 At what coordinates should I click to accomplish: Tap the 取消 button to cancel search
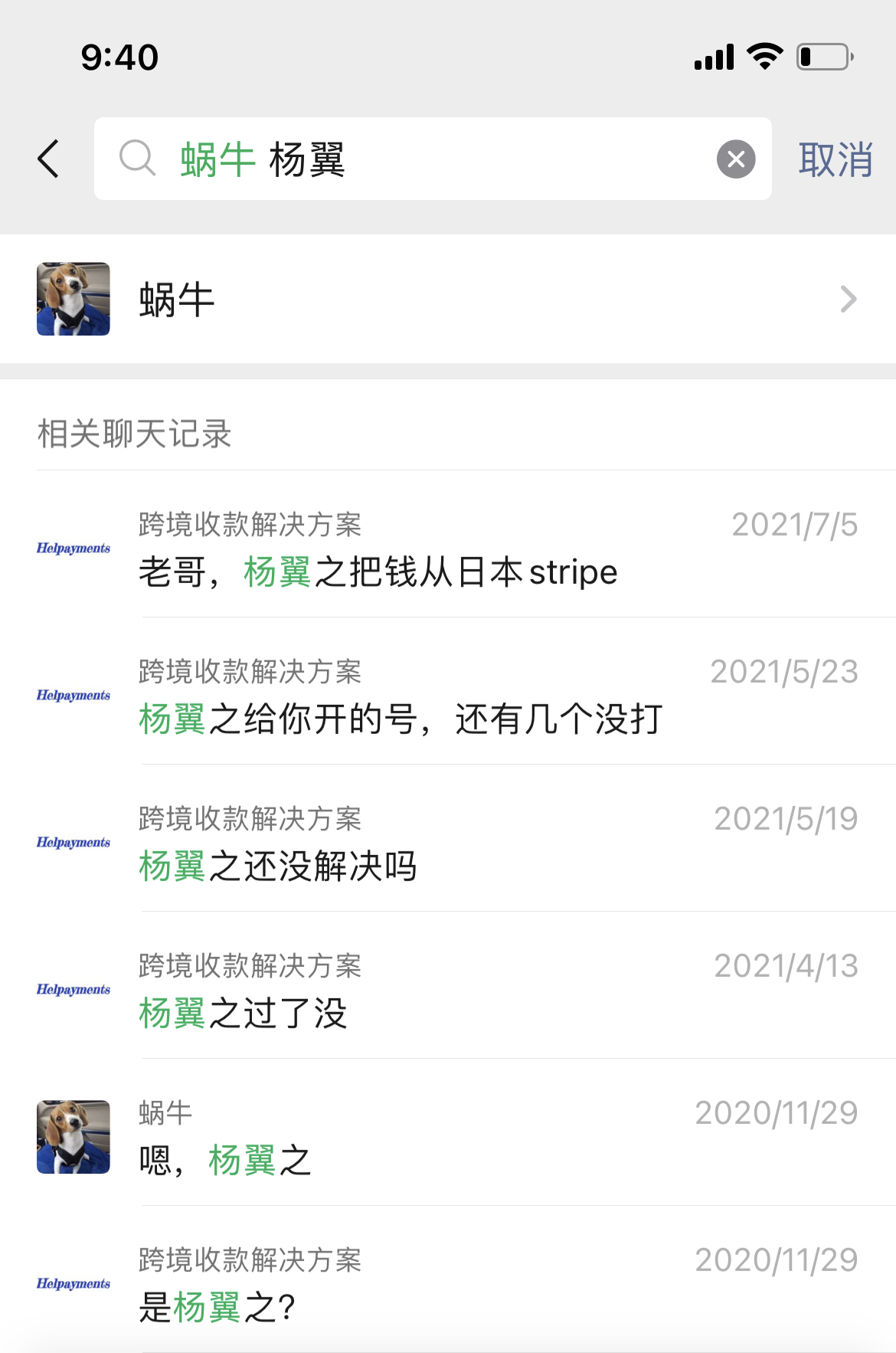click(834, 159)
